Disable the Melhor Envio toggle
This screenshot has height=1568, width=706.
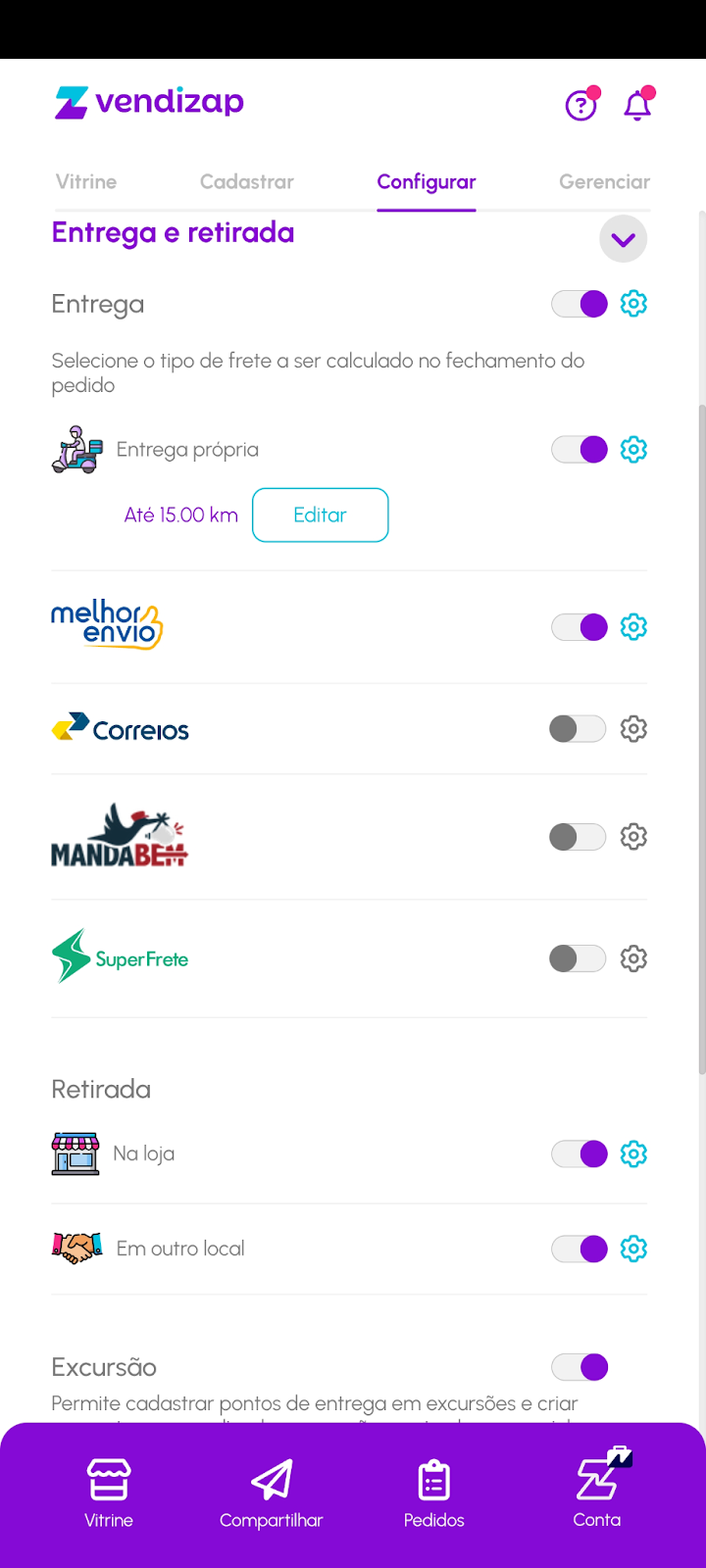580,627
